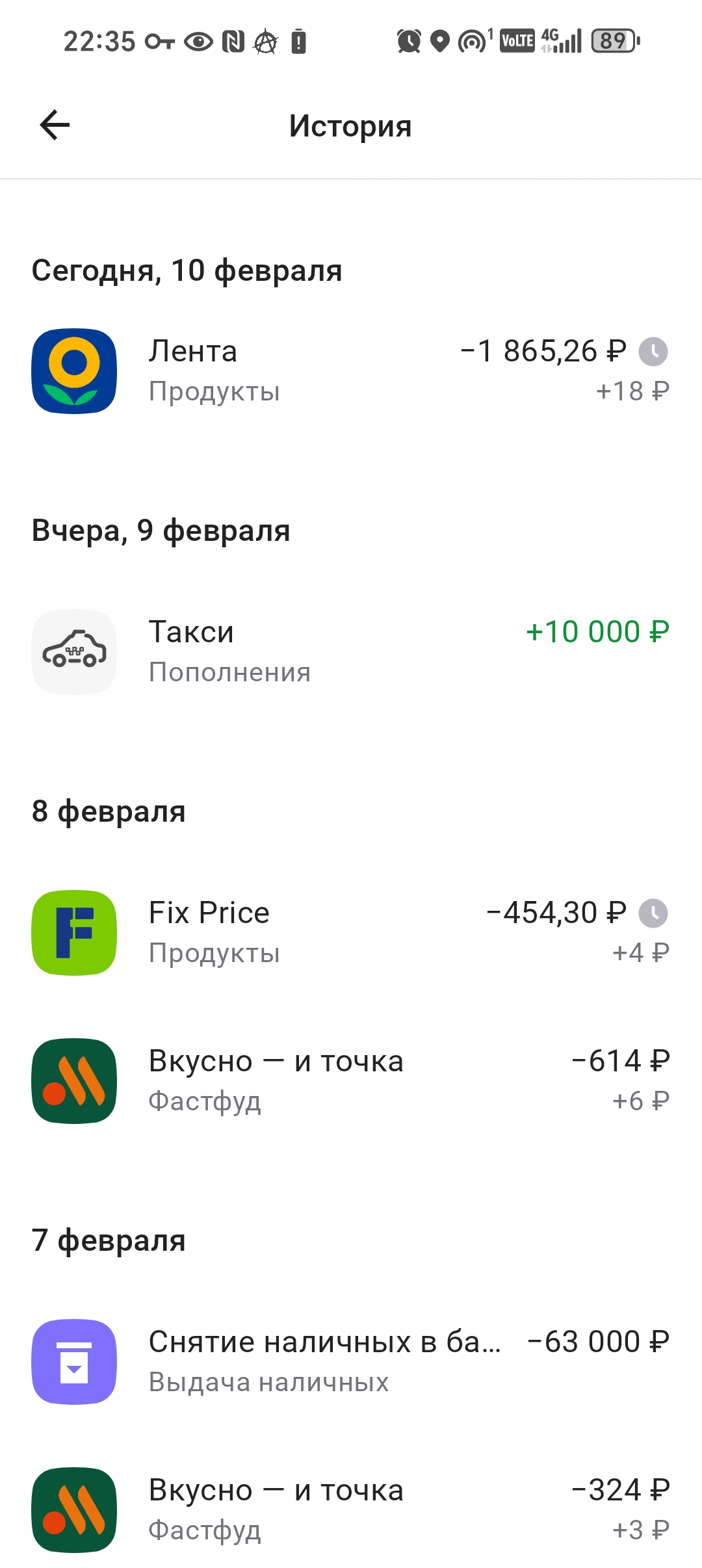This screenshot has height=1568, width=702.
Task: Select the Вкусно — и точка payment of −614 ₽
Action: point(351,1080)
